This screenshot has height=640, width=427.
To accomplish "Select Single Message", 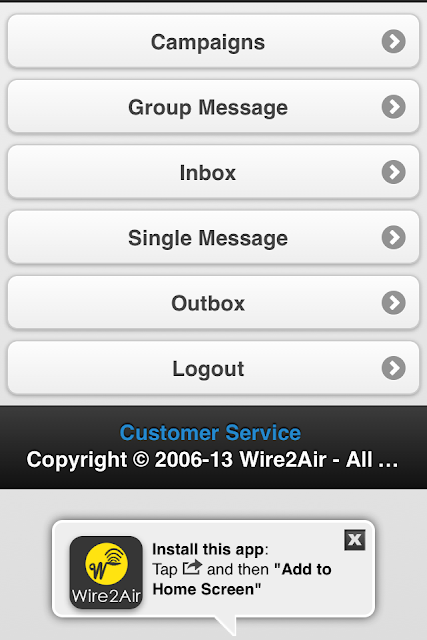I will click(214, 237).
